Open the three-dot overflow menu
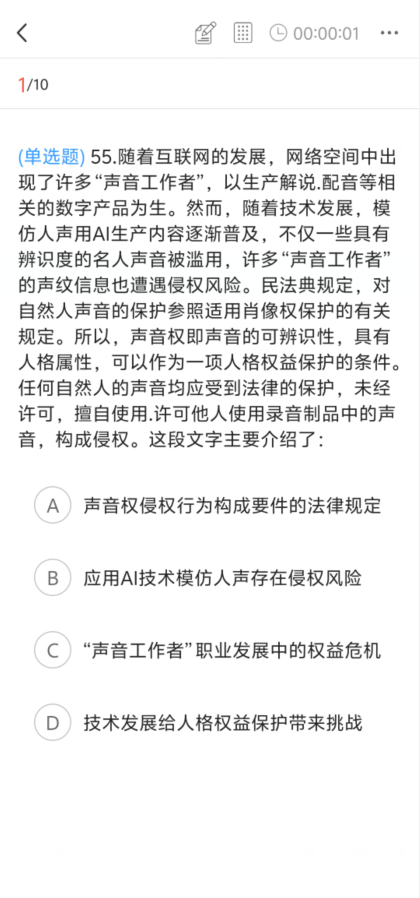 [x=389, y=33]
